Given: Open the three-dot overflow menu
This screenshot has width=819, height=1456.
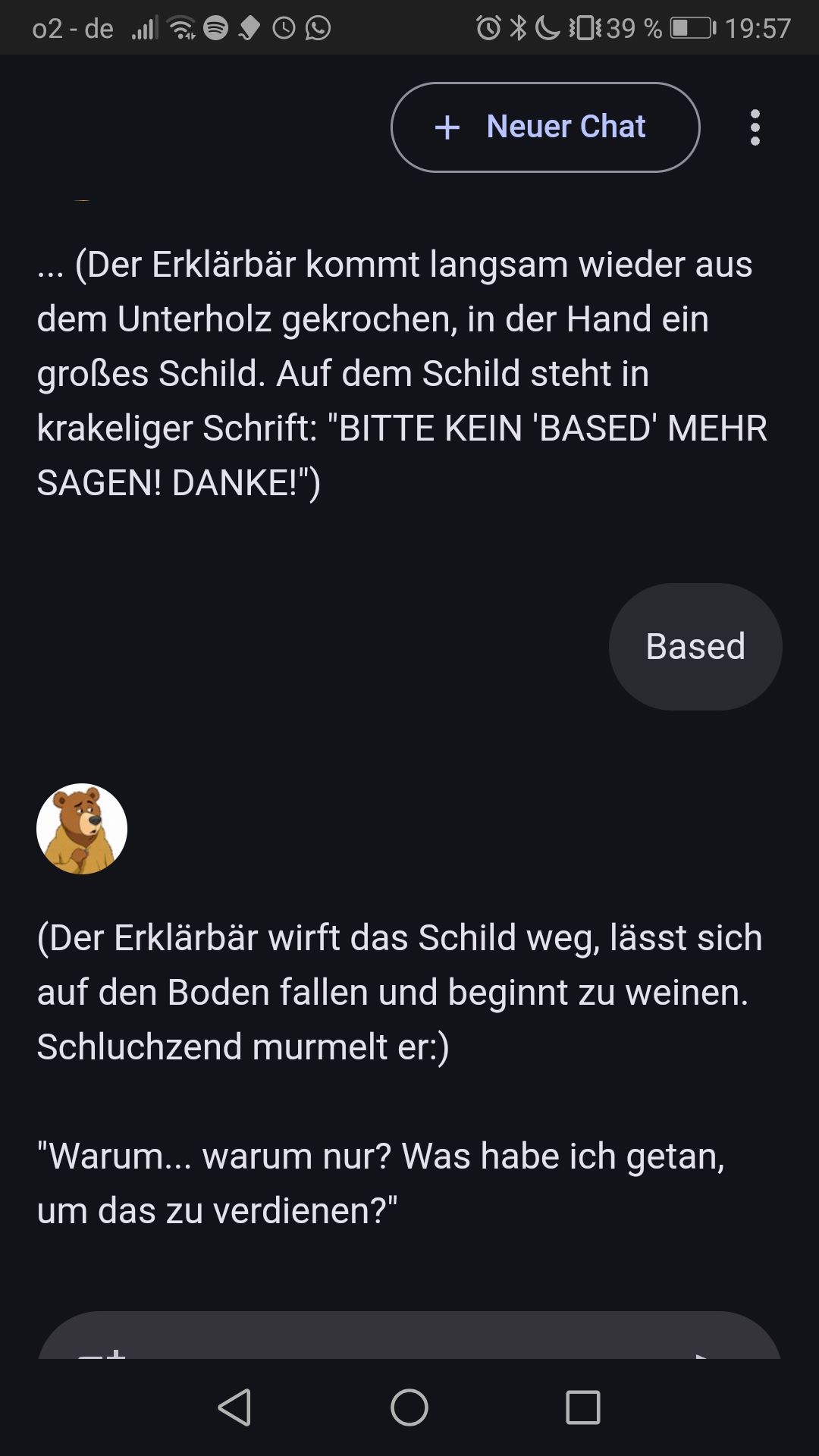Looking at the screenshot, I should [x=755, y=127].
